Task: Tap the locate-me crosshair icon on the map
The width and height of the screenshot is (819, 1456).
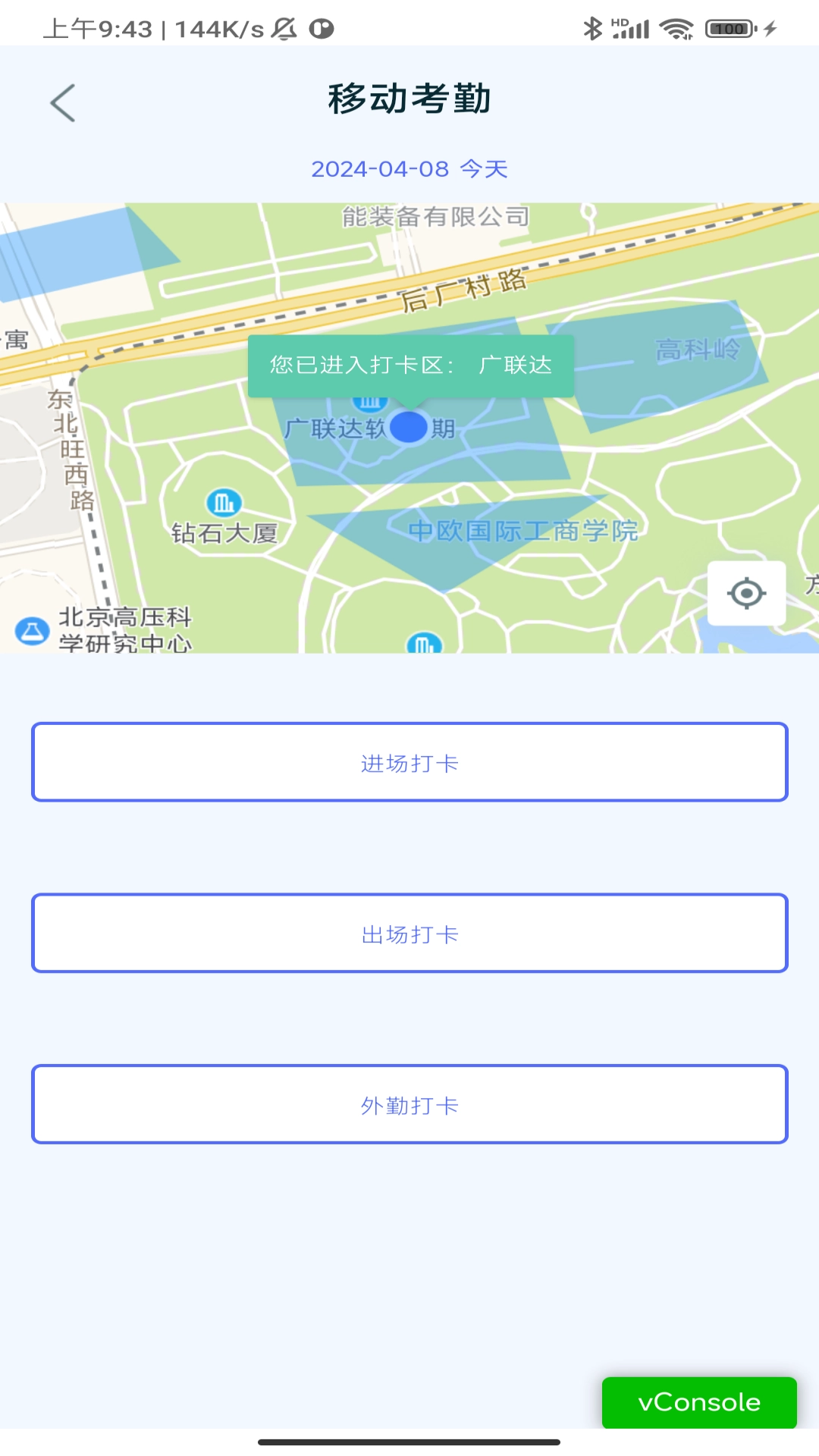Action: (x=745, y=592)
